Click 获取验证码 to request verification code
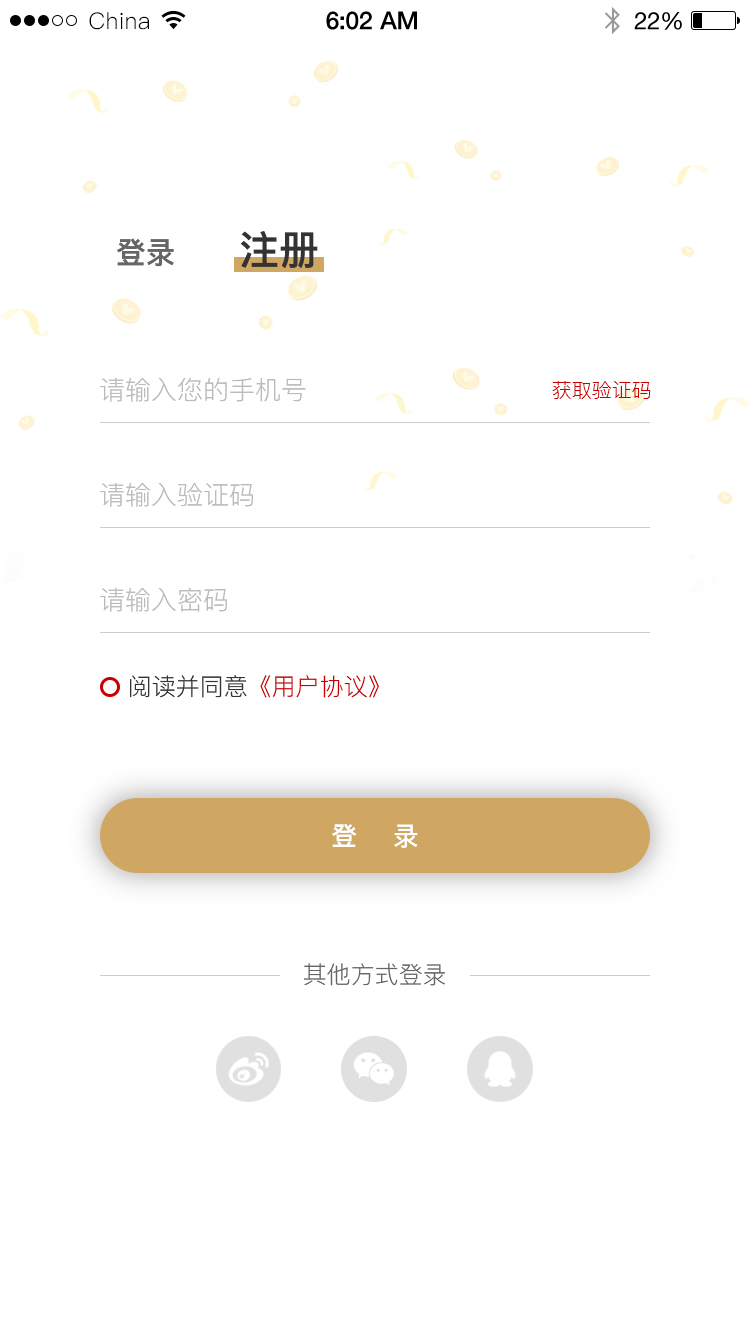This screenshot has height=1334, width=750. [x=600, y=390]
